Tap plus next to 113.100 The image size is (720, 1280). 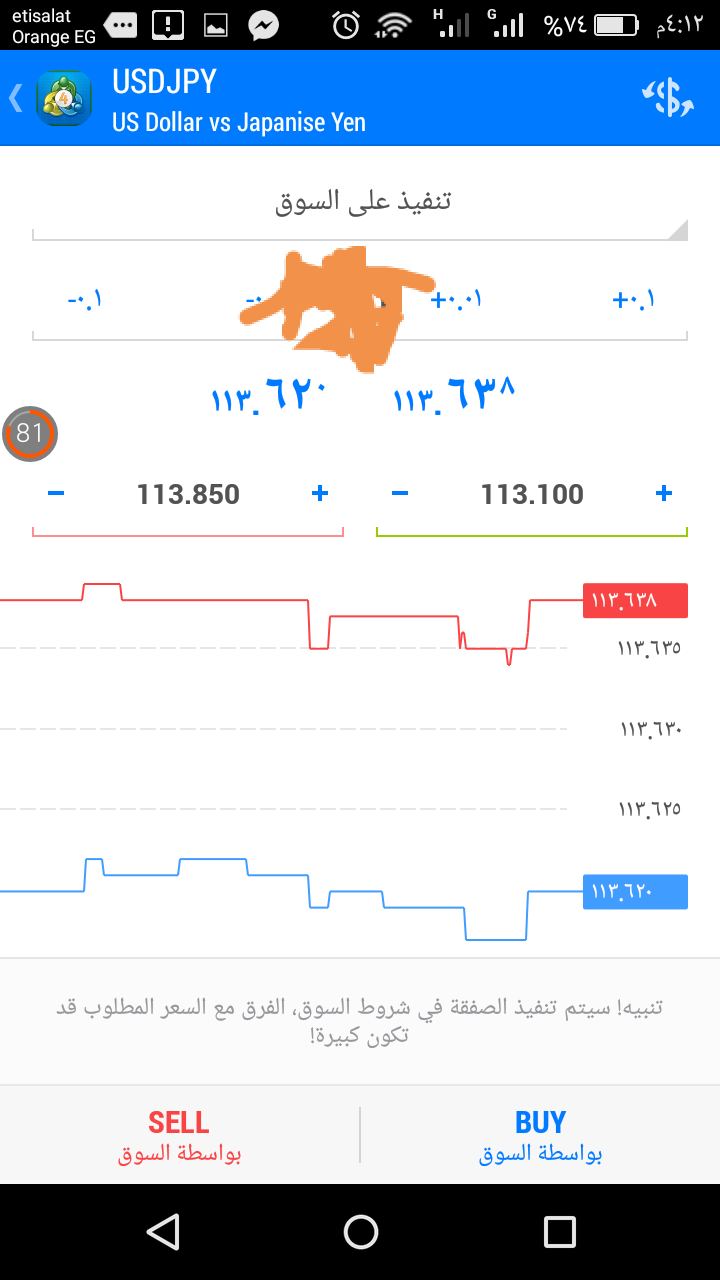point(664,494)
